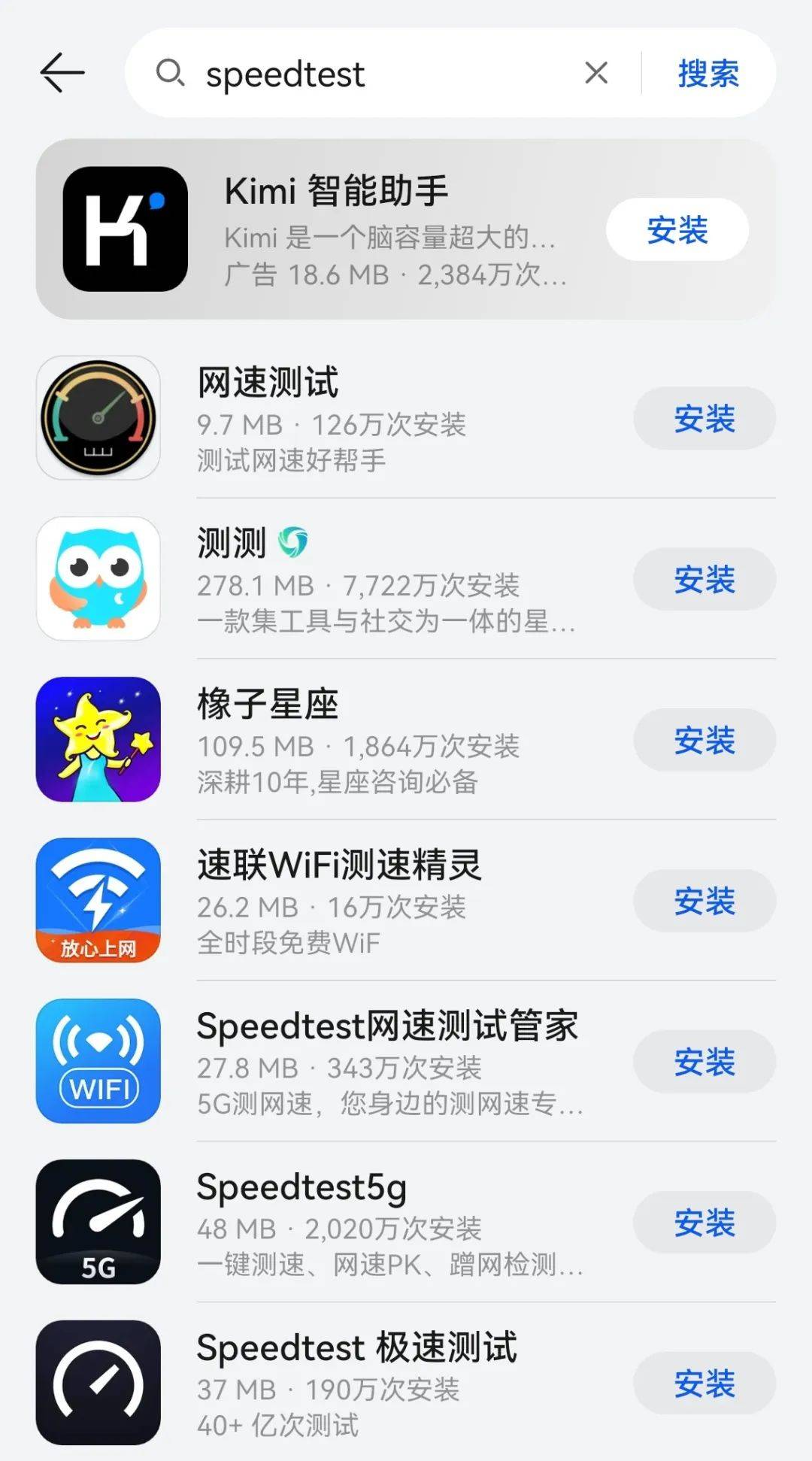Viewport: 812px width, 1461px height.
Task: Install the 网速测试 app
Action: [704, 419]
